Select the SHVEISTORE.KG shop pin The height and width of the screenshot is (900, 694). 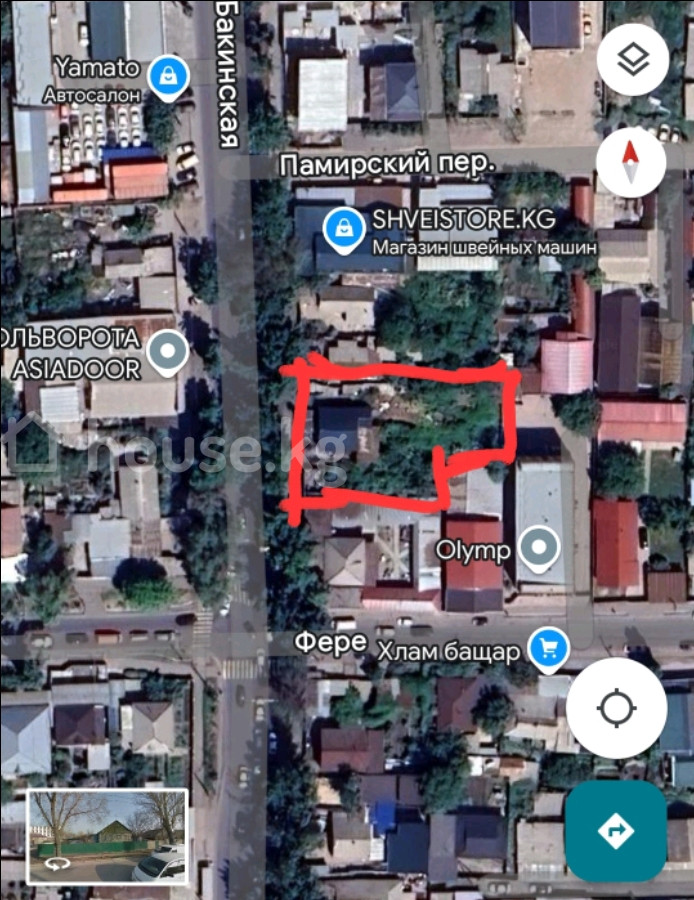tap(343, 227)
